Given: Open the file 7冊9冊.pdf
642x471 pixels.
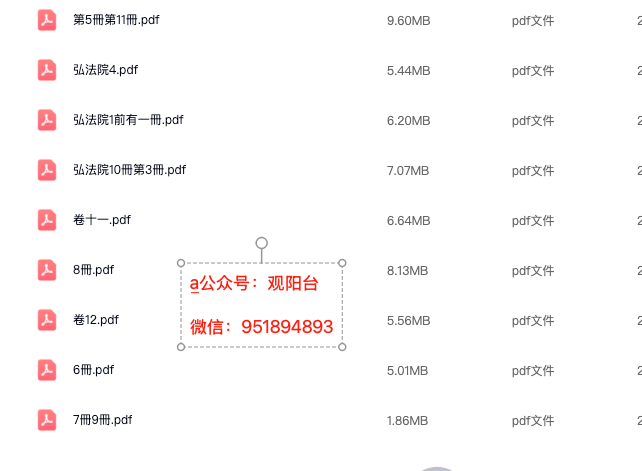Looking at the screenshot, I should (102, 420).
